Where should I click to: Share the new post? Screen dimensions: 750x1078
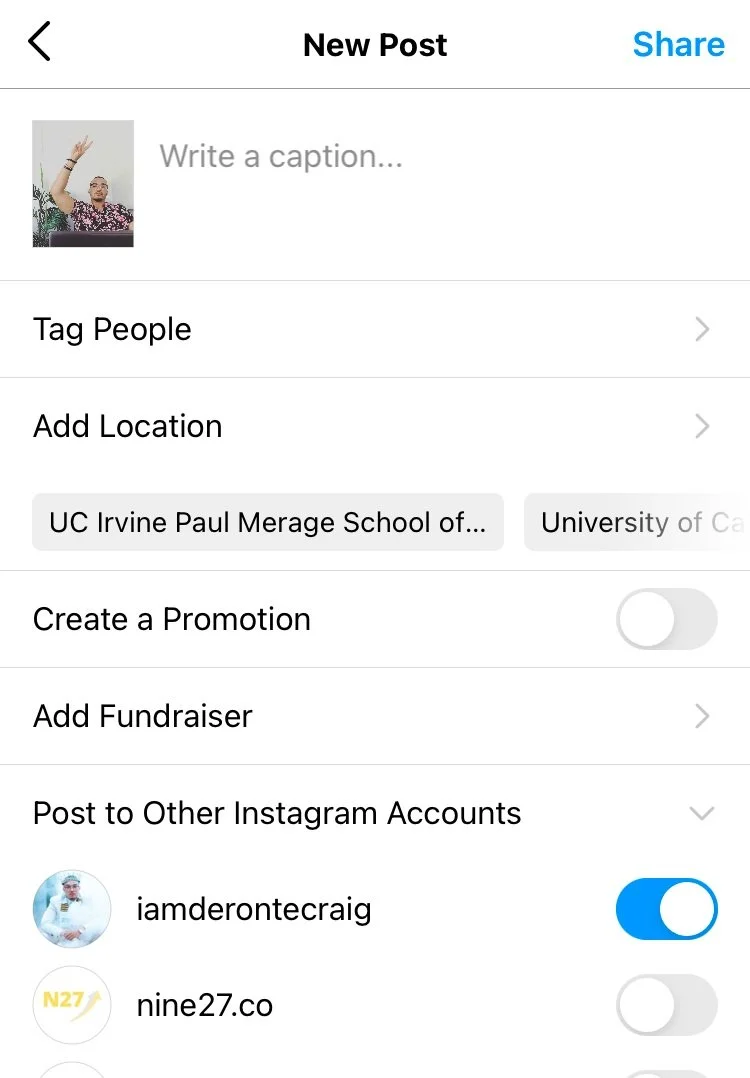[x=678, y=45]
